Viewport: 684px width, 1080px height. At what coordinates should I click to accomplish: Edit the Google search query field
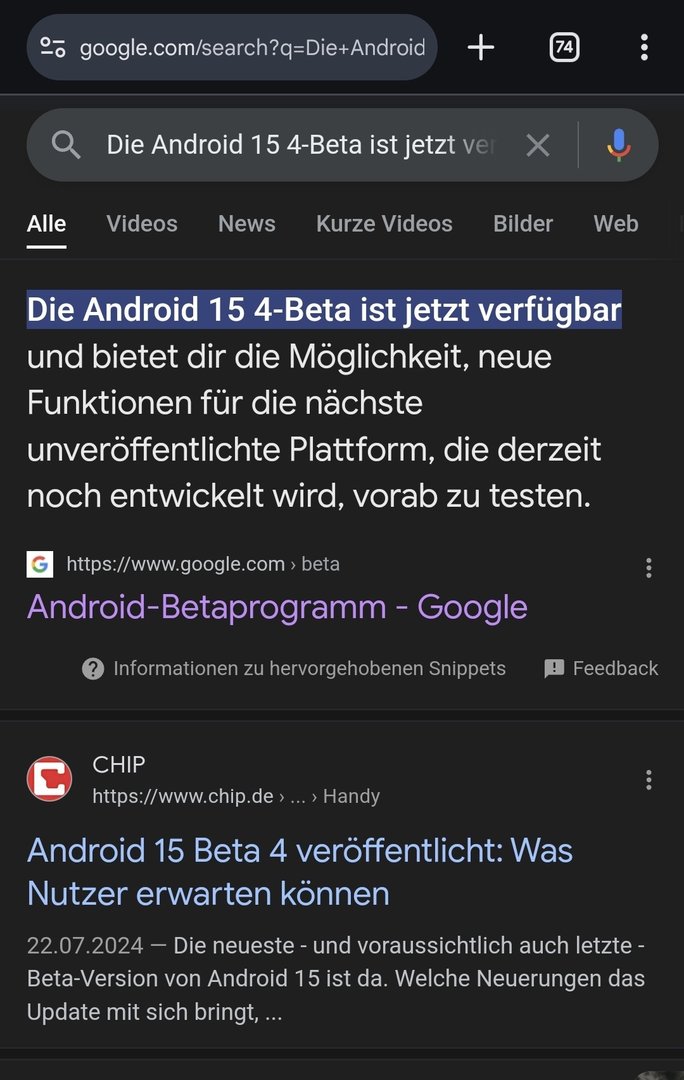pyautogui.click(x=300, y=146)
